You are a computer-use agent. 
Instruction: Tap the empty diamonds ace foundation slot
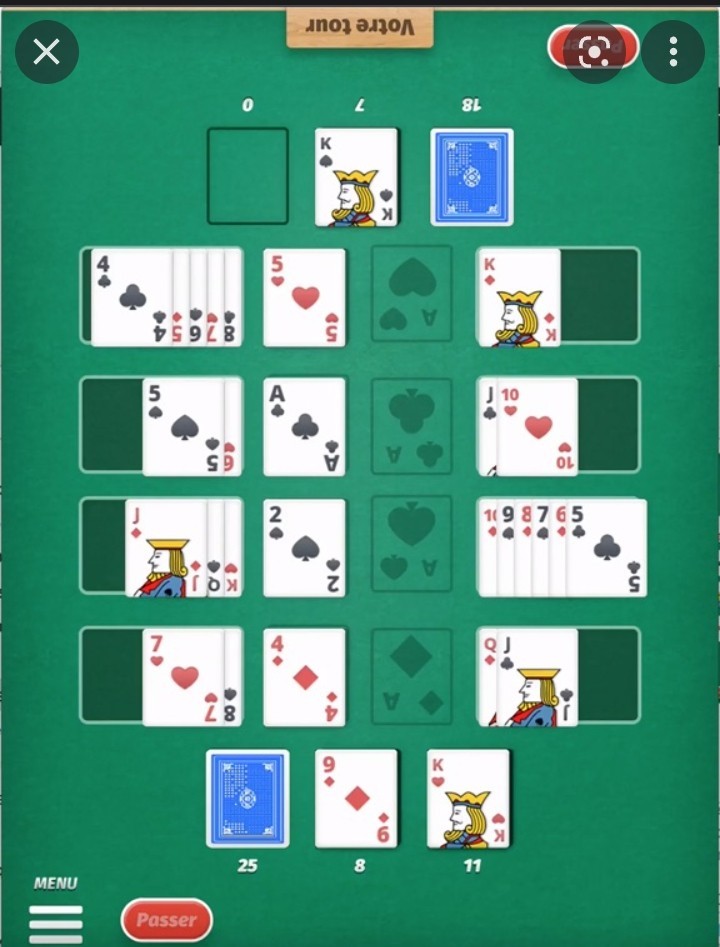click(412, 677)
